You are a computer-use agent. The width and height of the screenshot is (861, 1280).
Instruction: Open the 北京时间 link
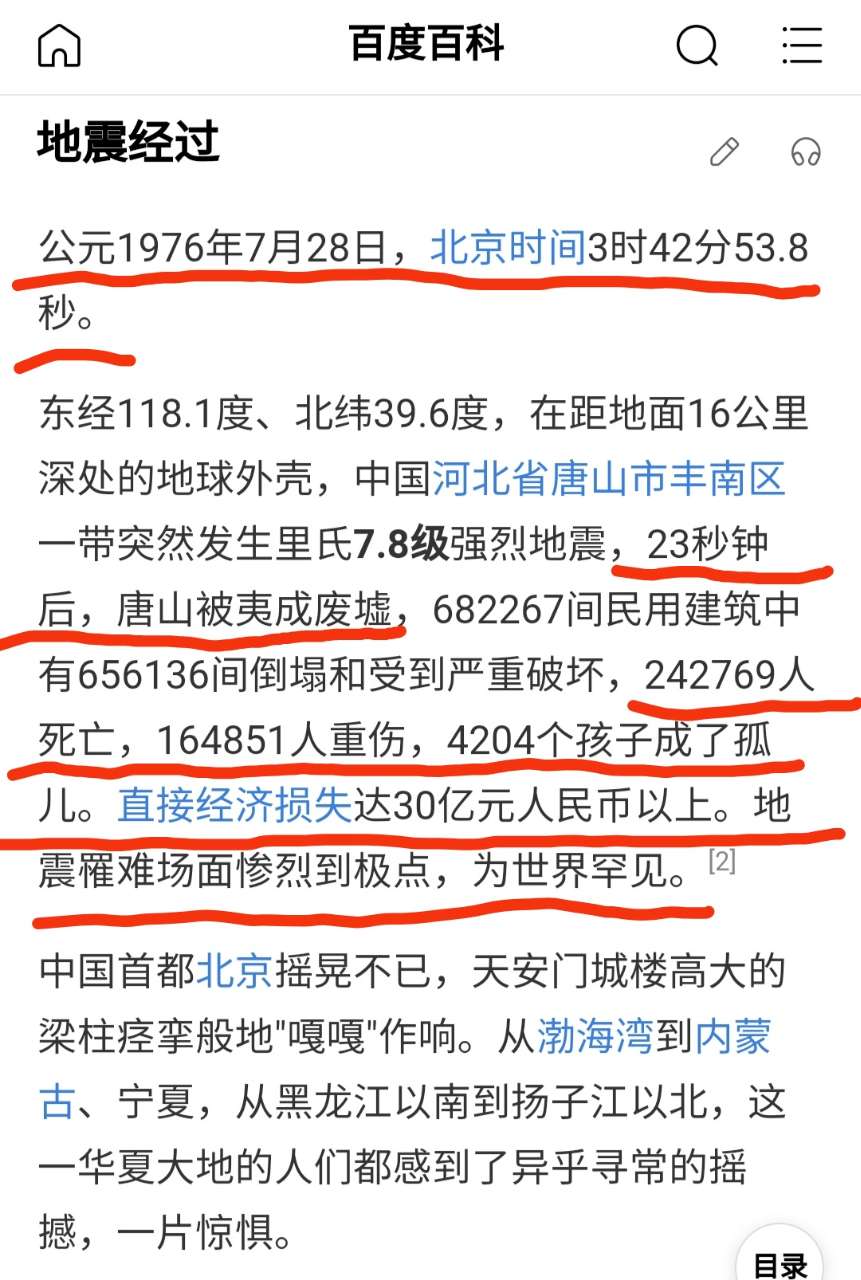pos(507,248)
